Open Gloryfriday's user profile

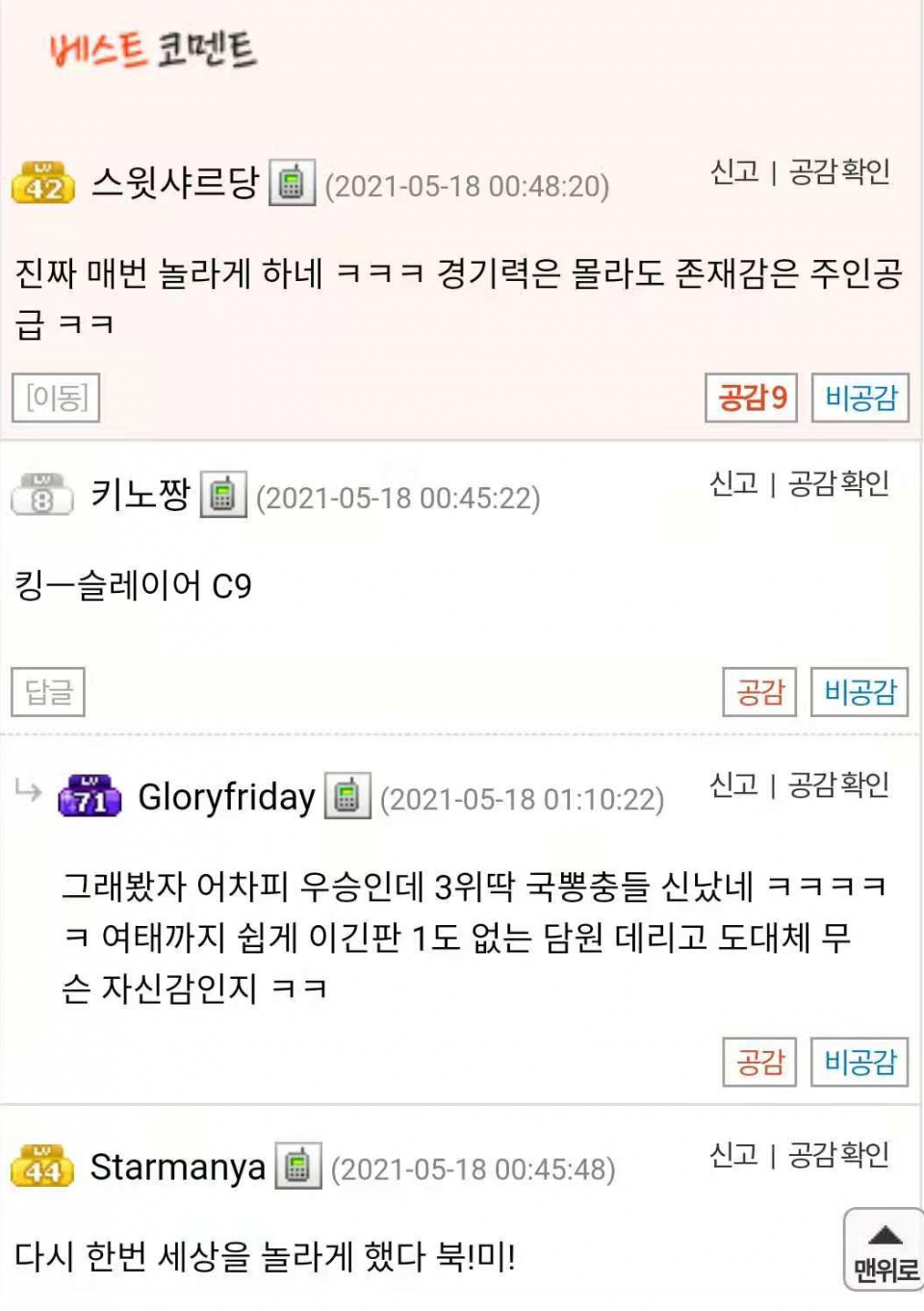point(226,797)
